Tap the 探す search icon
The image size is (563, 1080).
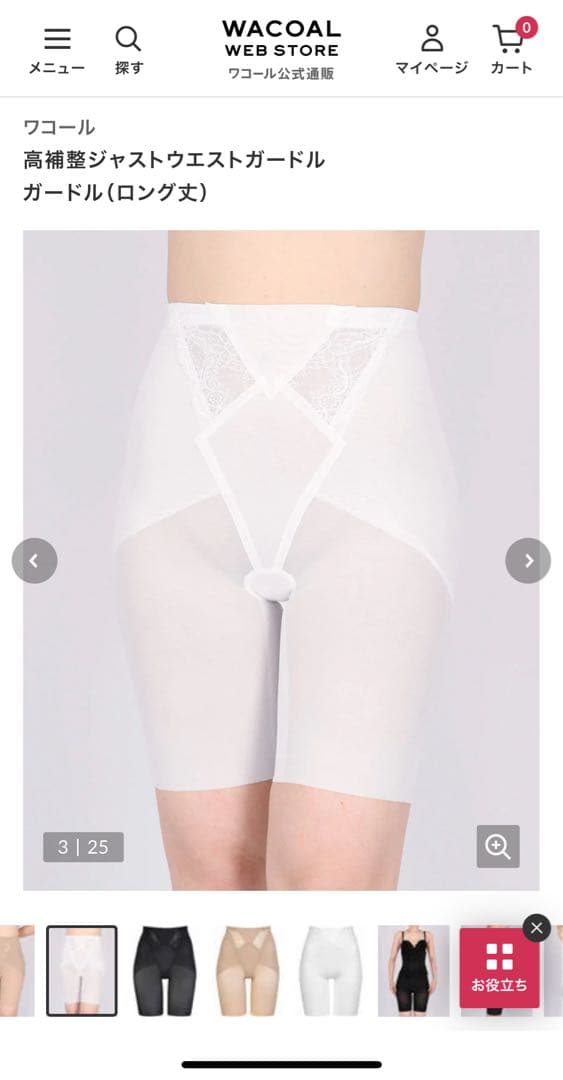(x=129, y=50)
